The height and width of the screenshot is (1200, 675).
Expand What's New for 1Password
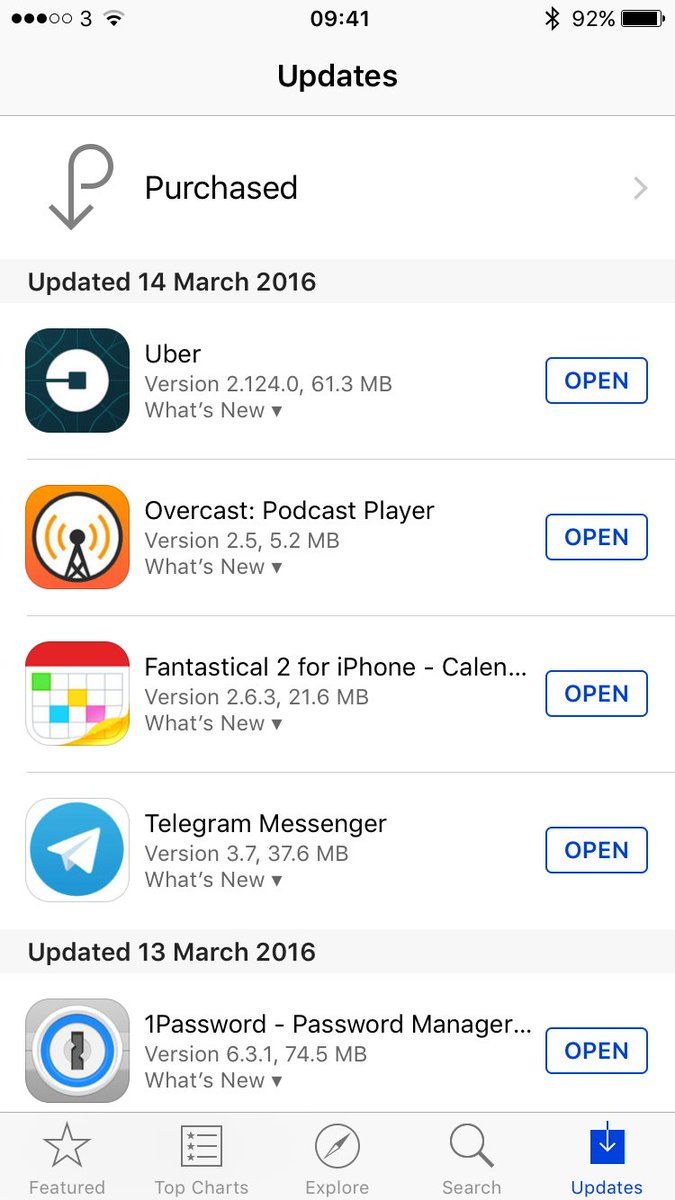click(213, 1081)
